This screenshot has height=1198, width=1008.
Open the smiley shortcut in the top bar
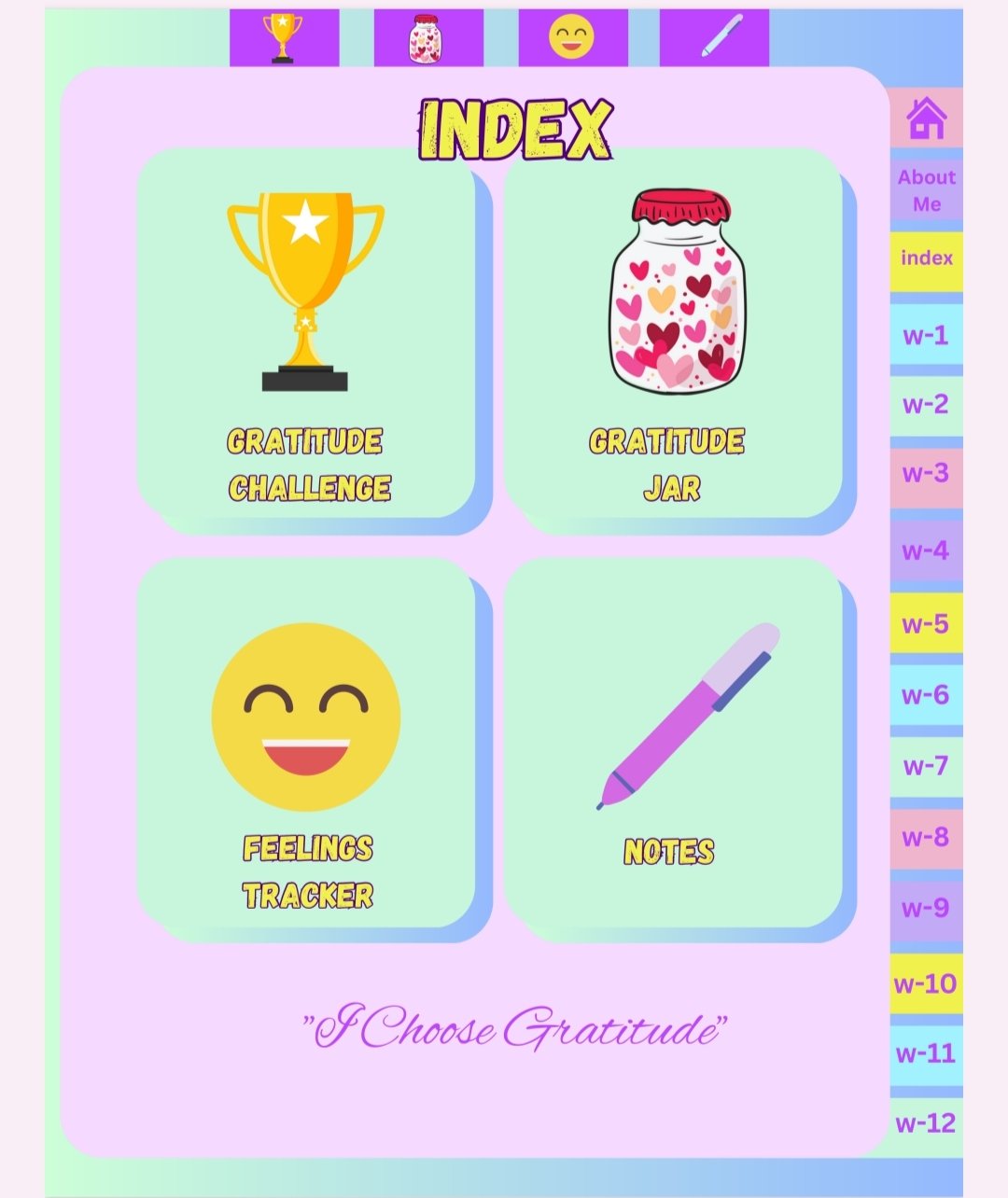click(x=572, y=38)
